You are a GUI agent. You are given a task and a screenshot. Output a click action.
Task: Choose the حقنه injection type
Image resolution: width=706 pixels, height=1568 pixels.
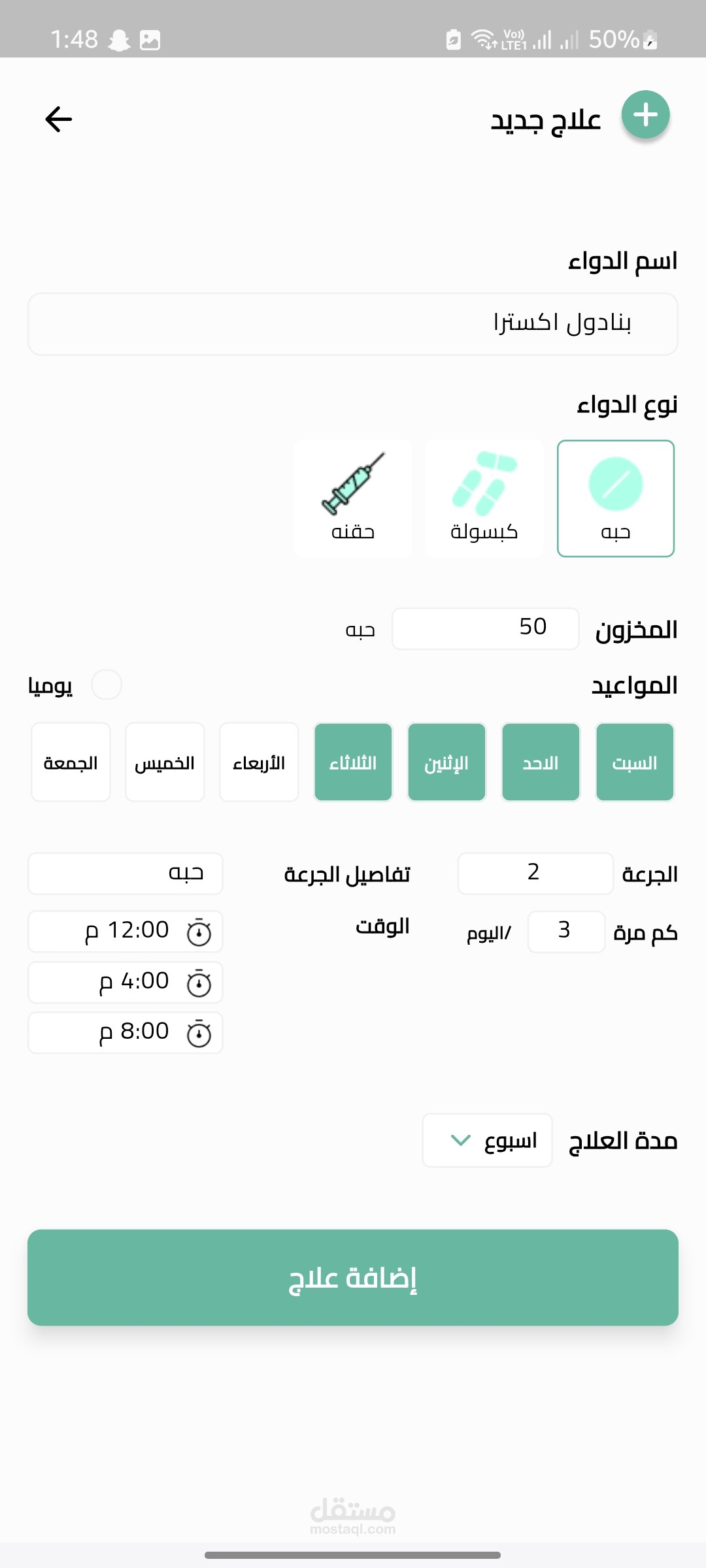[353, 498]
